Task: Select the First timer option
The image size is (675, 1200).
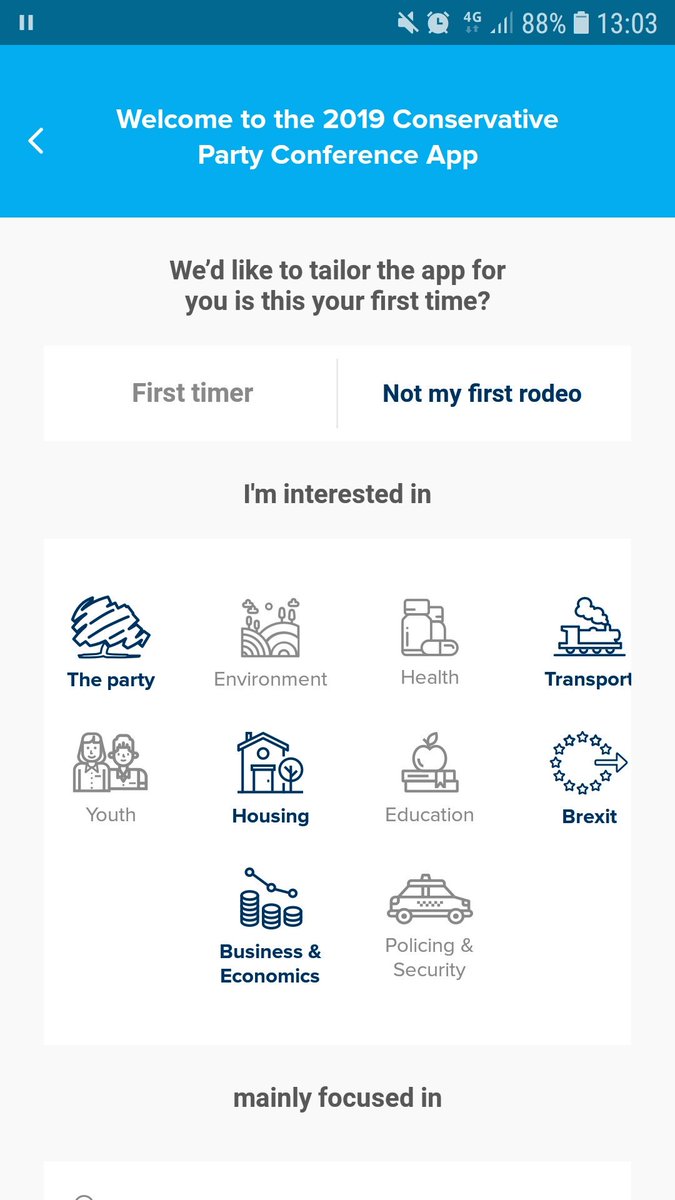Action: tap(192, 393)
